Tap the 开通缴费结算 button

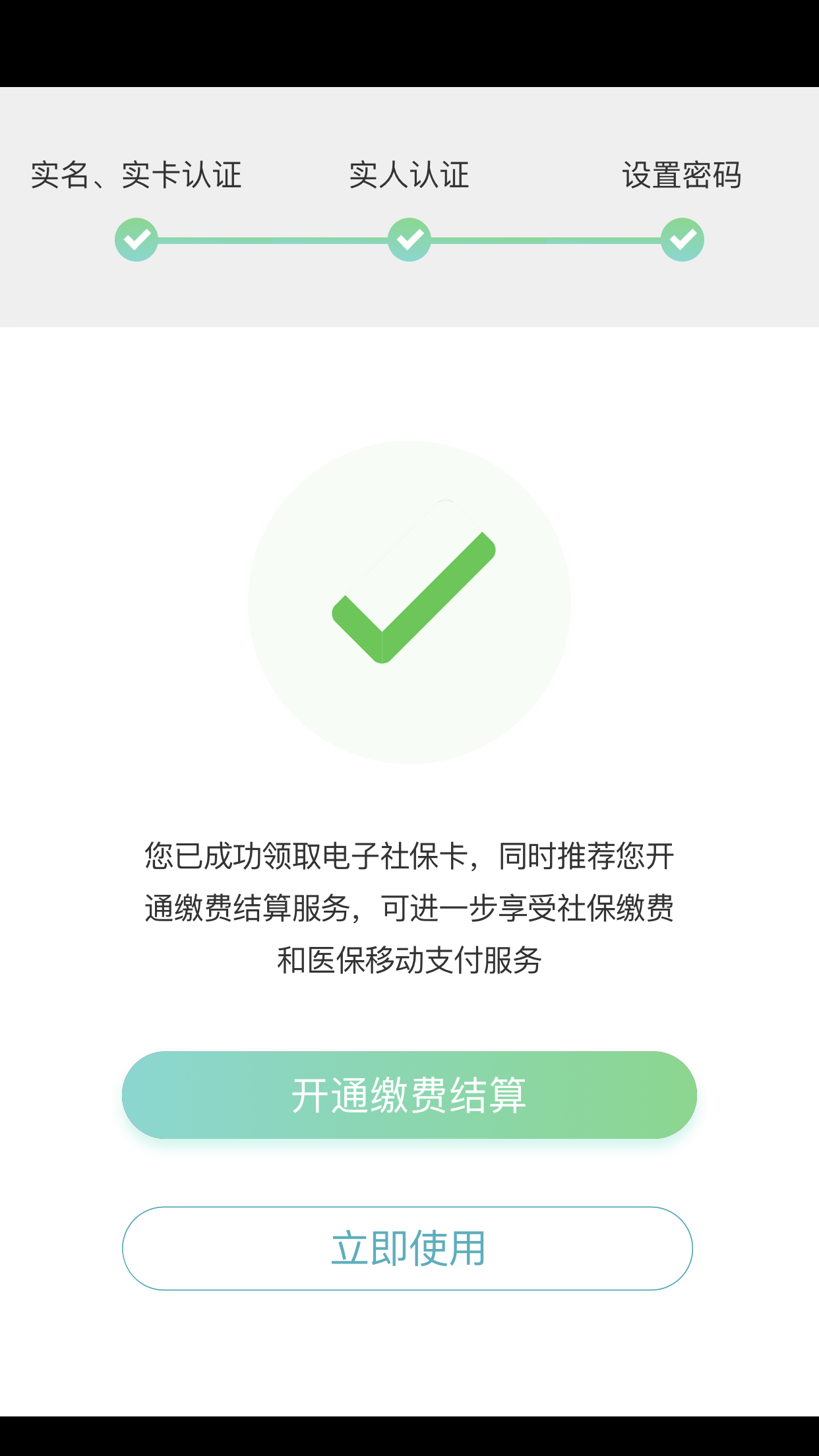tap(409, 1095)
